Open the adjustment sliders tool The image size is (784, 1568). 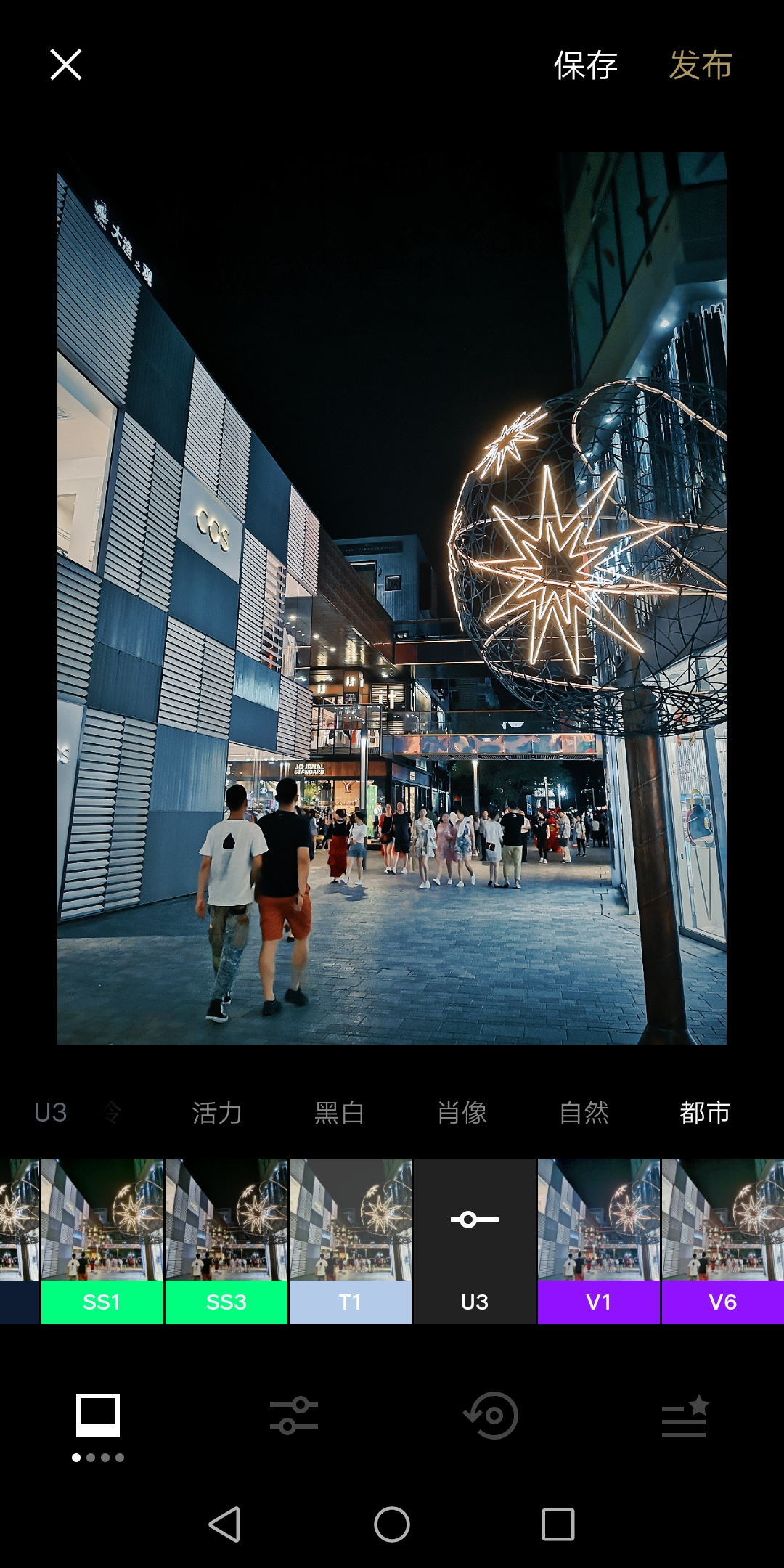294,1416
